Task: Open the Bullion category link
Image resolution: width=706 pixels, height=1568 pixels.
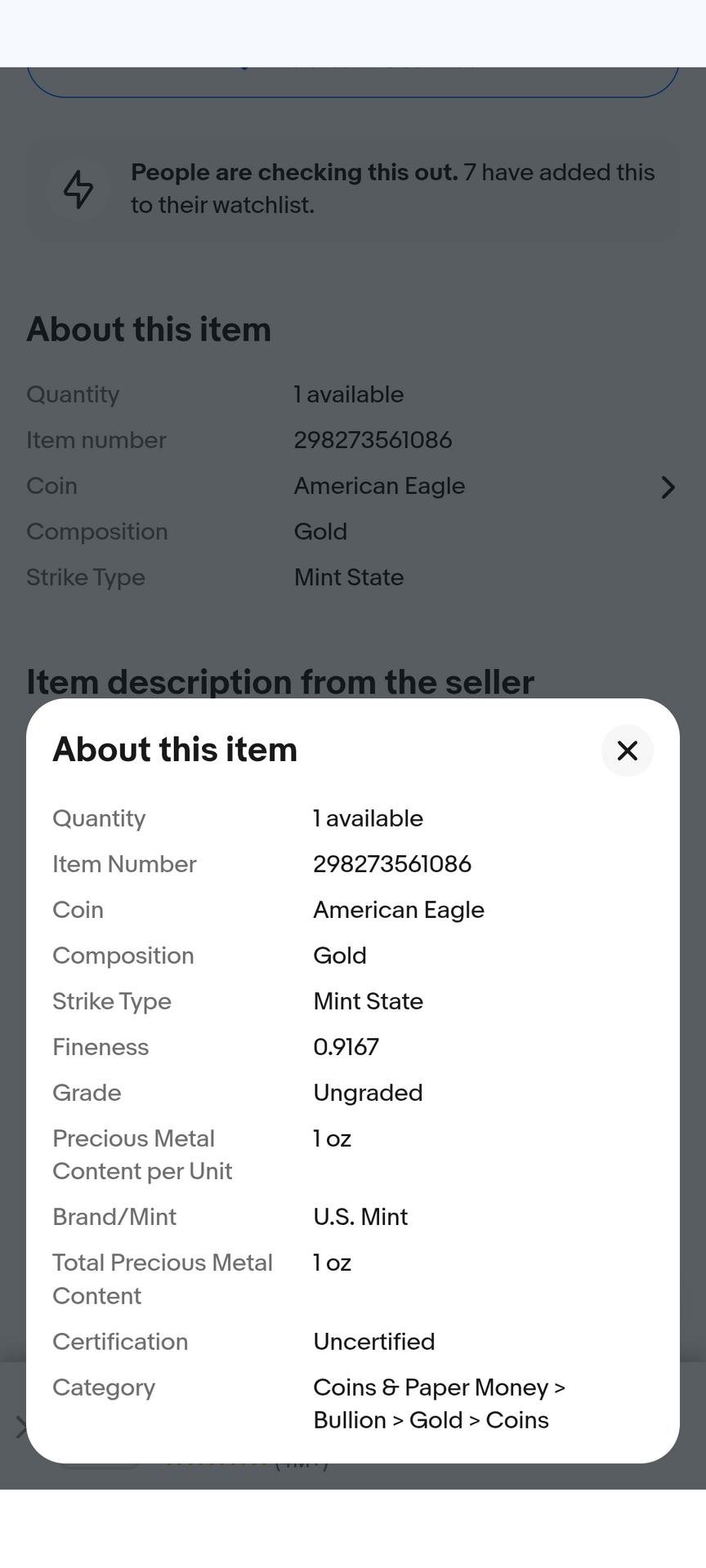Action: click(348, 1419)
